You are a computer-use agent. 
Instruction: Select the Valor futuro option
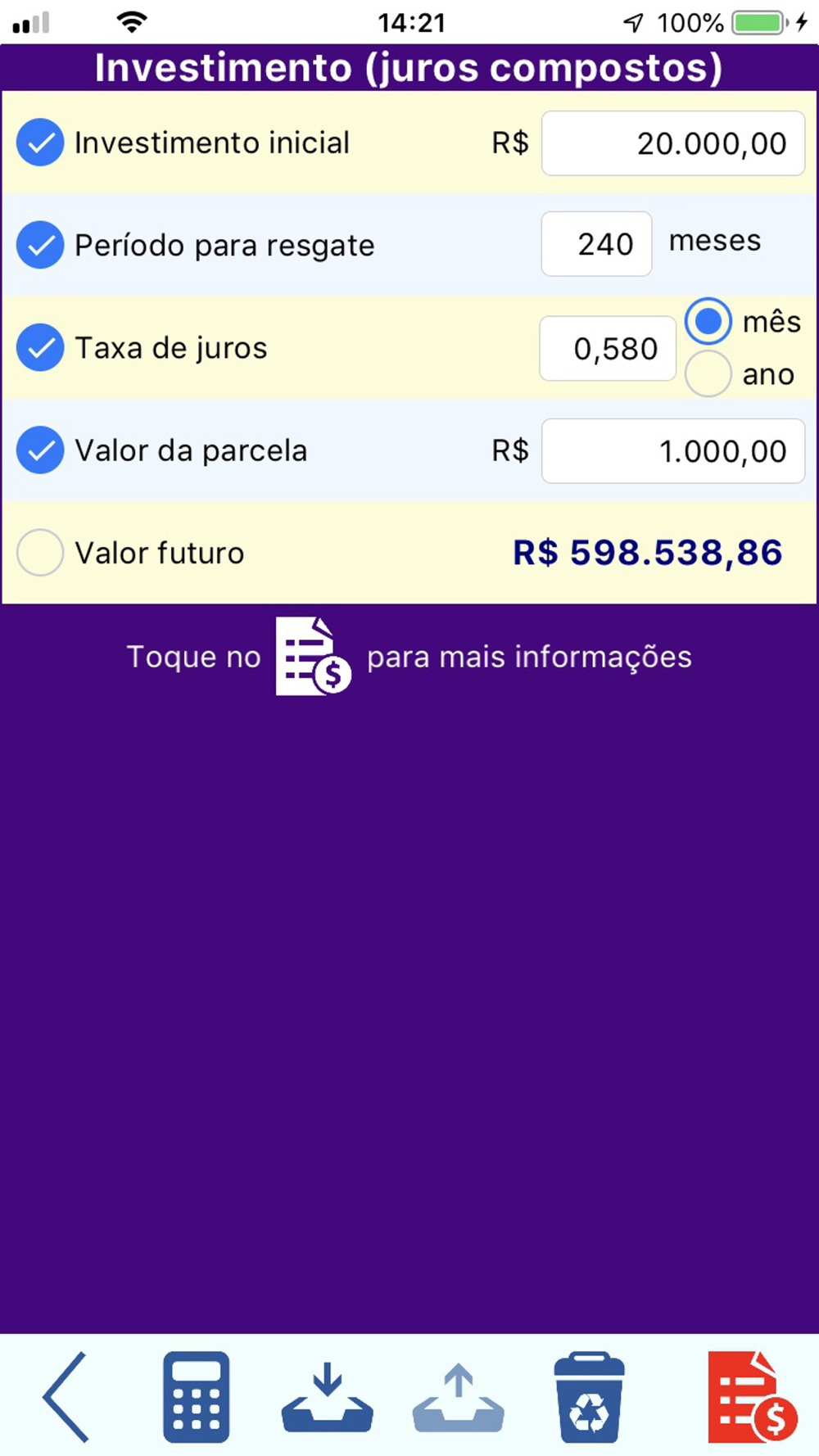click(x=40, y=553)
